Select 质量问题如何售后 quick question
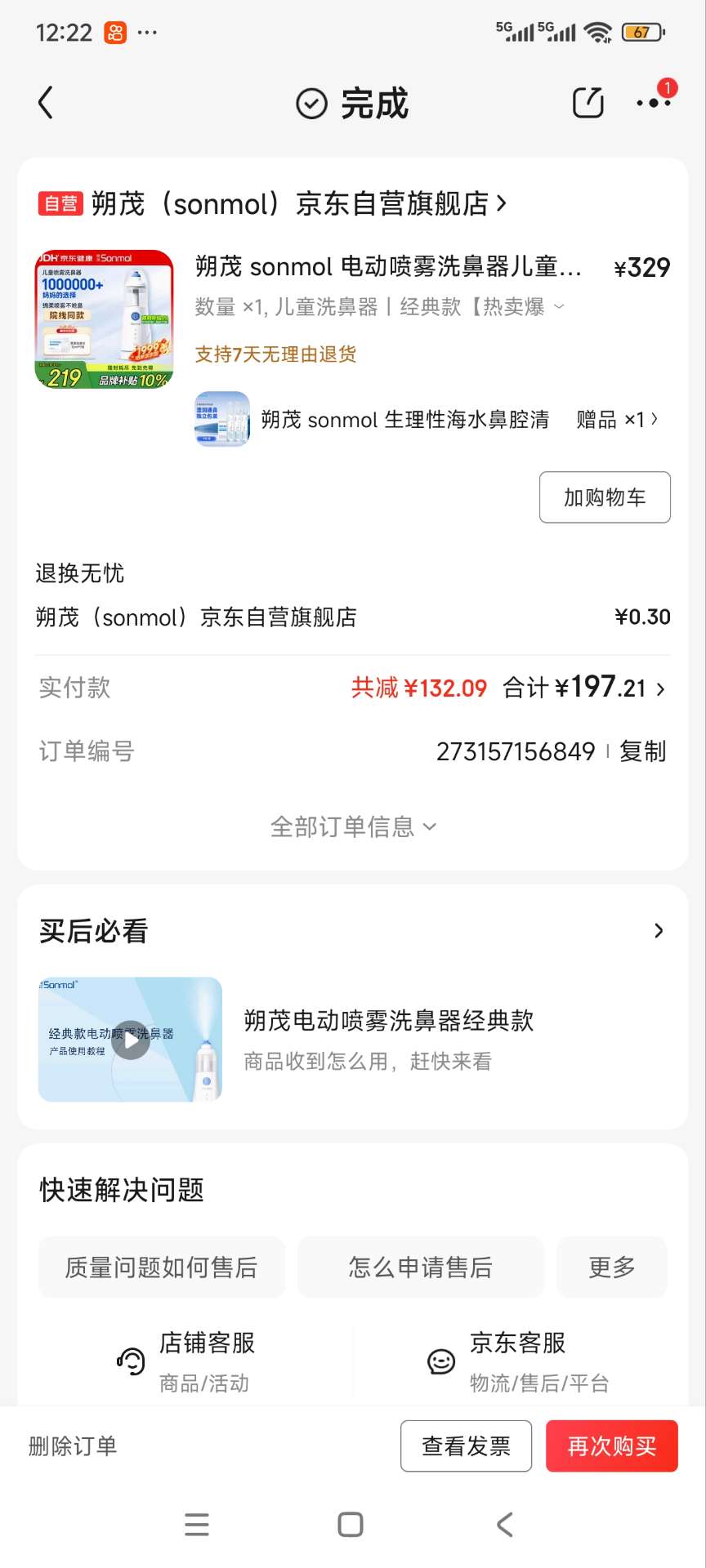Screen dimensions: 706x1568 (x=162, y=1267)
